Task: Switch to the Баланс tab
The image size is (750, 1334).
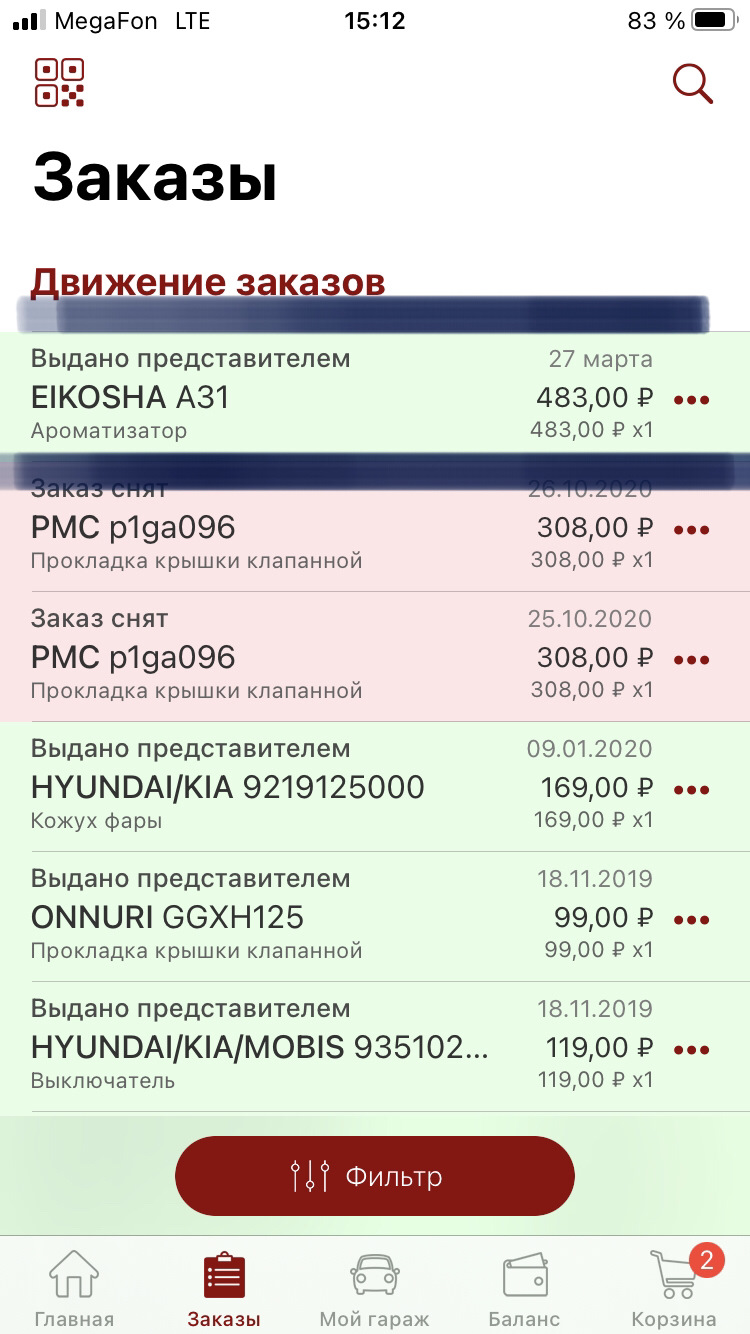Action: [x=525, y=1288]
